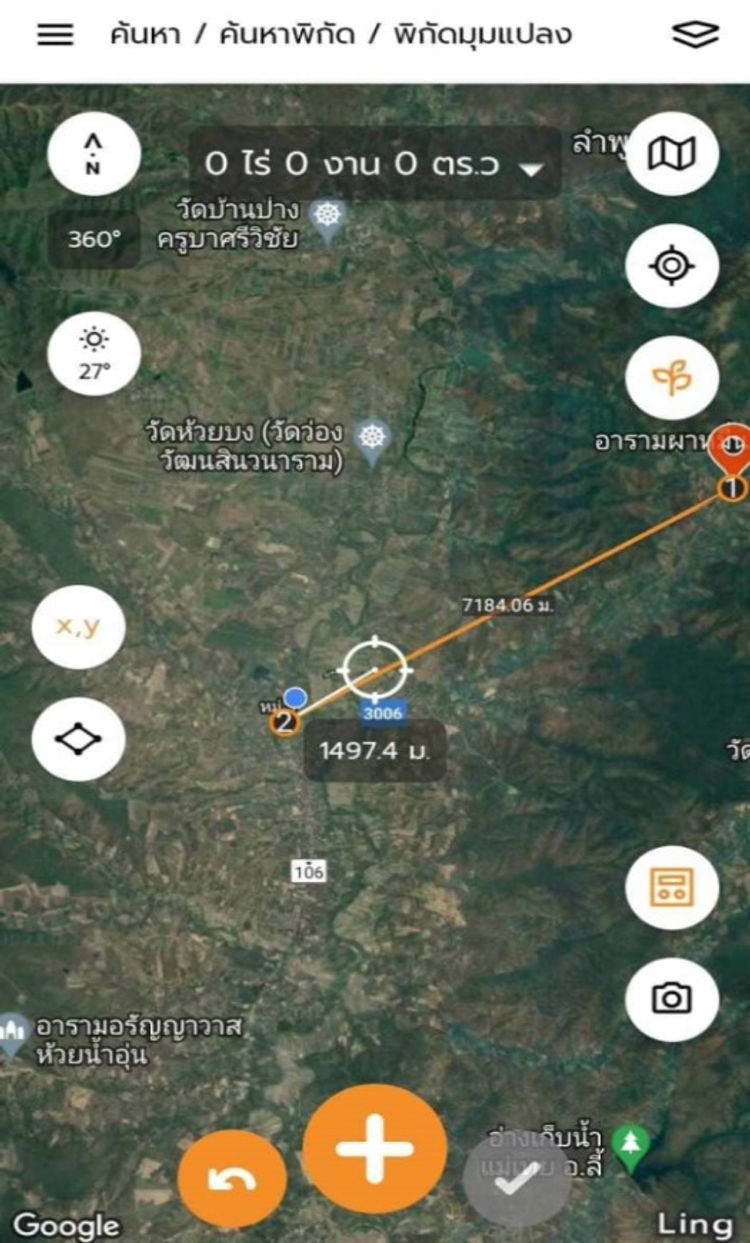Expand the area unit dropdown
This screenshot has height=1243, width=750.
click(x=532, y=168)
